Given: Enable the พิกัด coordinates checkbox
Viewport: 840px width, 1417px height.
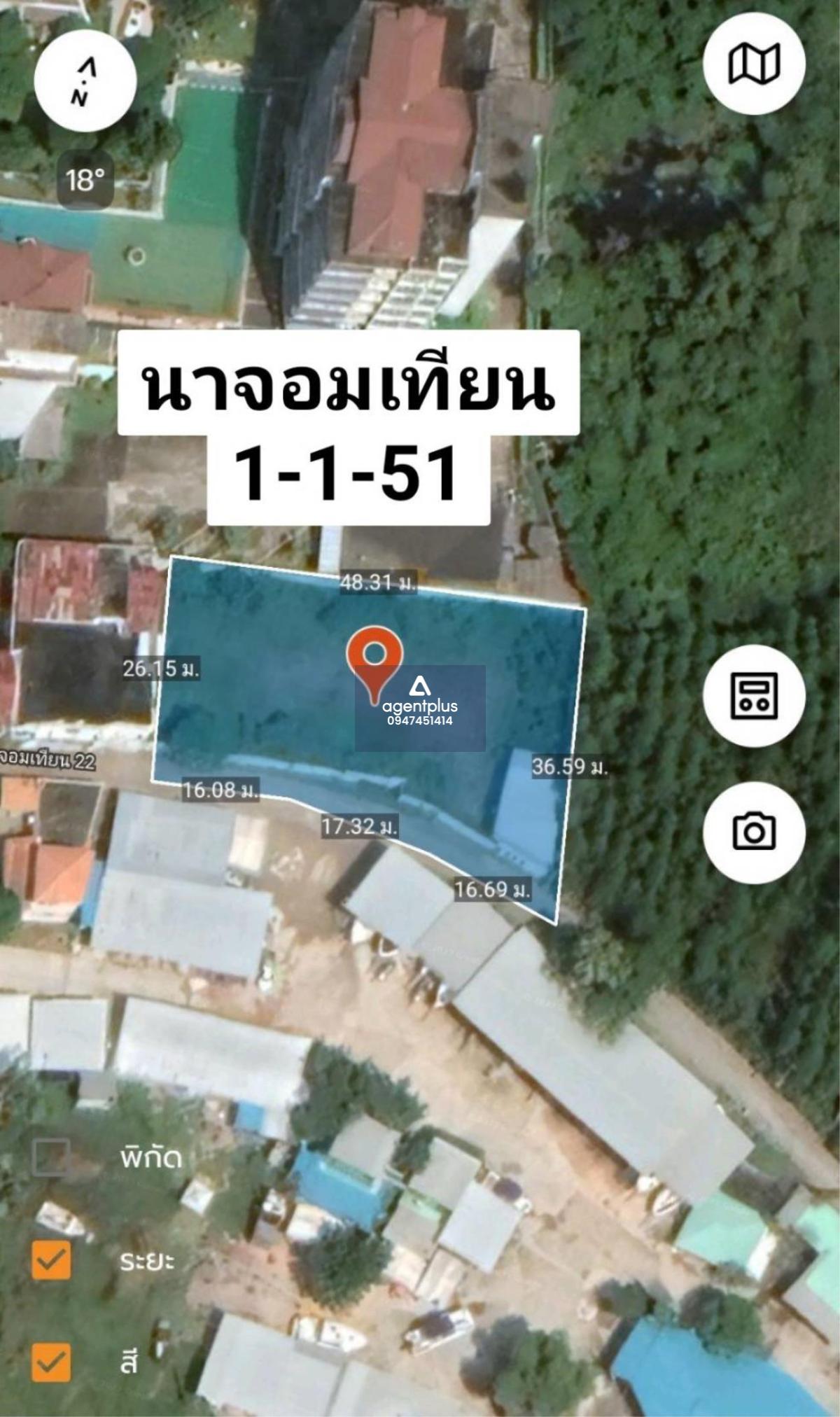Looking at the screenshot, I should click(x=51, y=1157).
